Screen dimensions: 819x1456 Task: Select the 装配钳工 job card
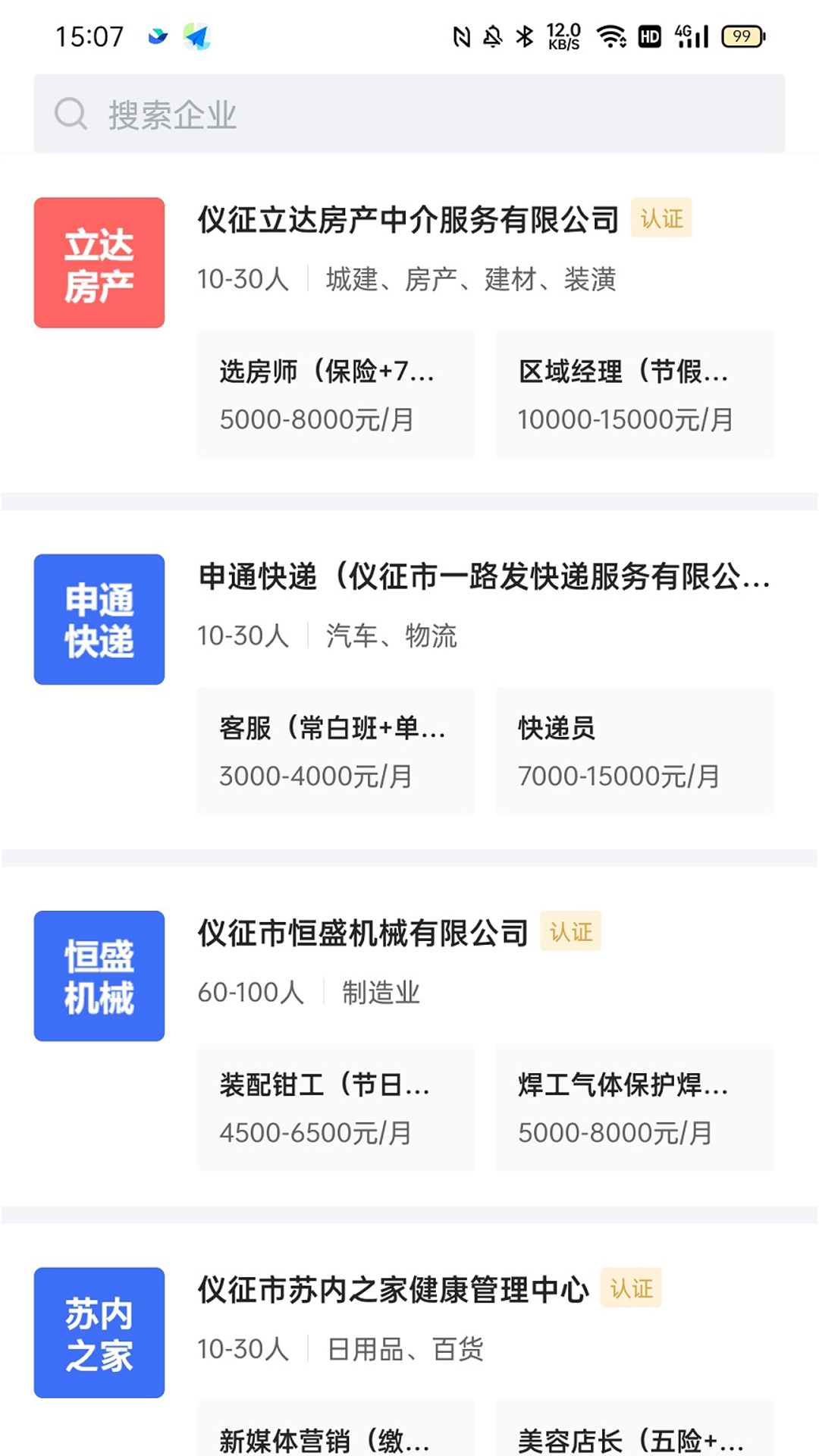click(x=334, y=1107)
